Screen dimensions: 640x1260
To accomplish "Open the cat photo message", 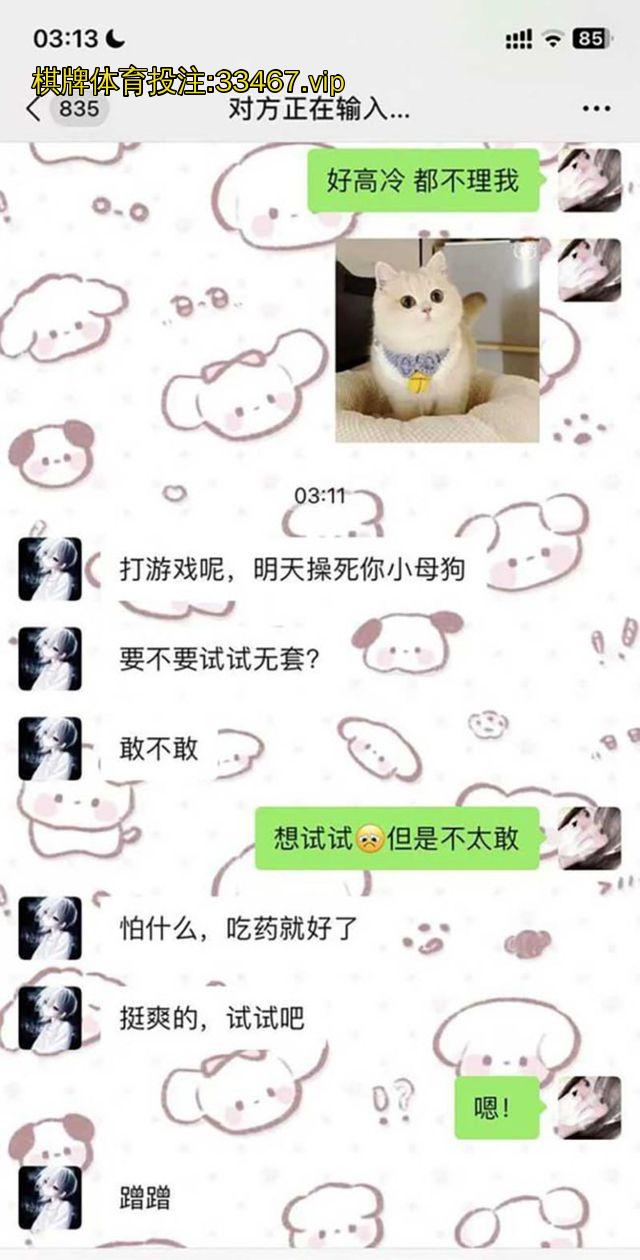I will click(x=437, y=340).
